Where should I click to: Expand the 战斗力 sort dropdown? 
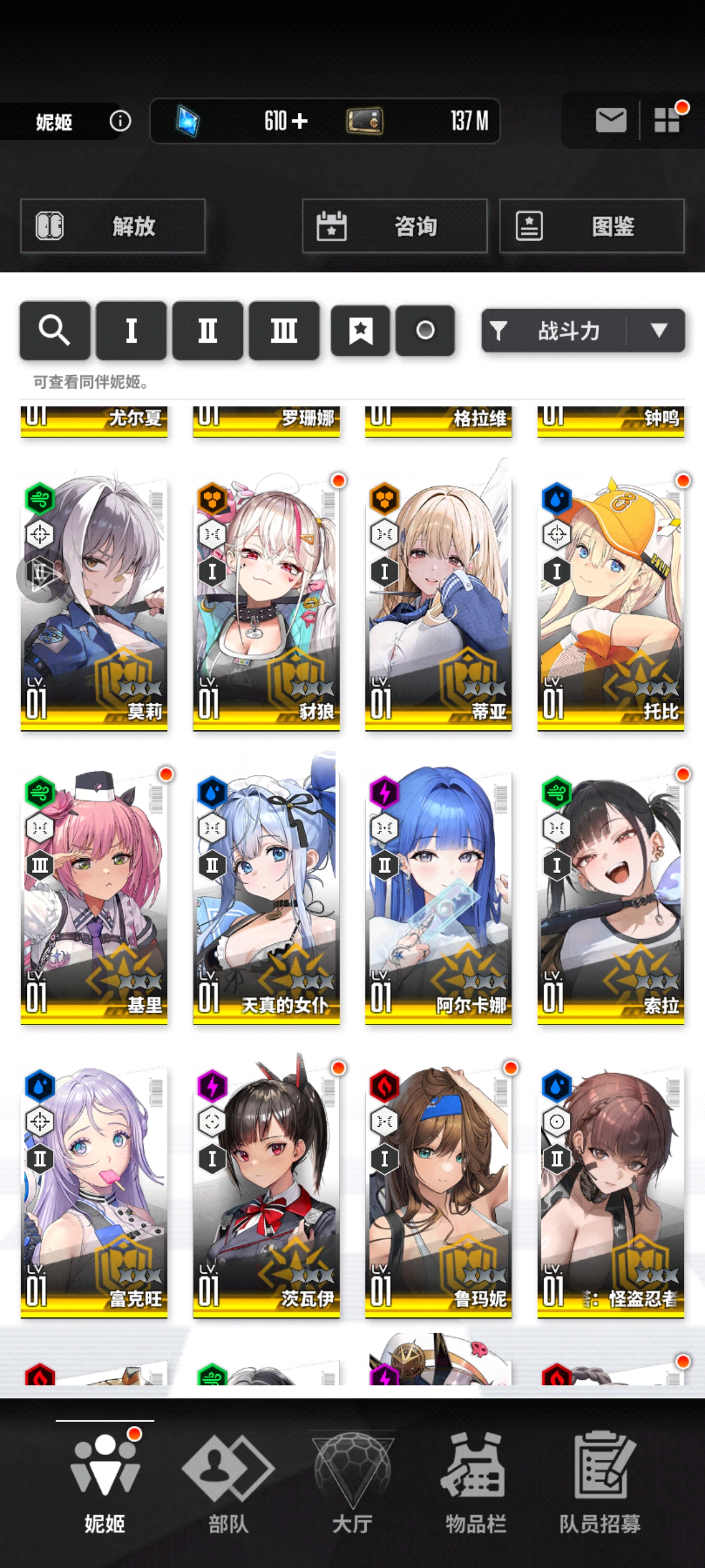click(x=658, y=331)
